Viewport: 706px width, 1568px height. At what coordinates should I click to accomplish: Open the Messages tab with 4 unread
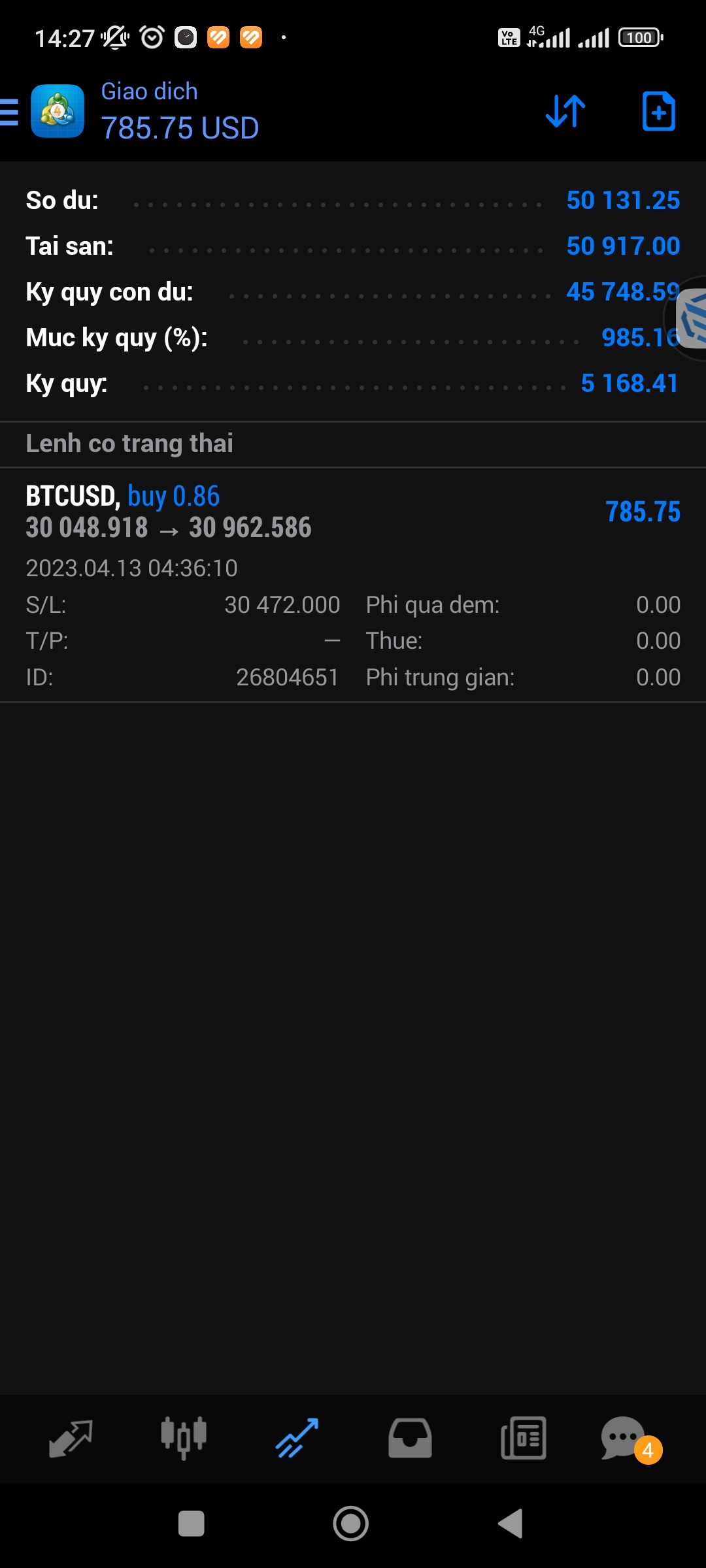click(625, 1439)
